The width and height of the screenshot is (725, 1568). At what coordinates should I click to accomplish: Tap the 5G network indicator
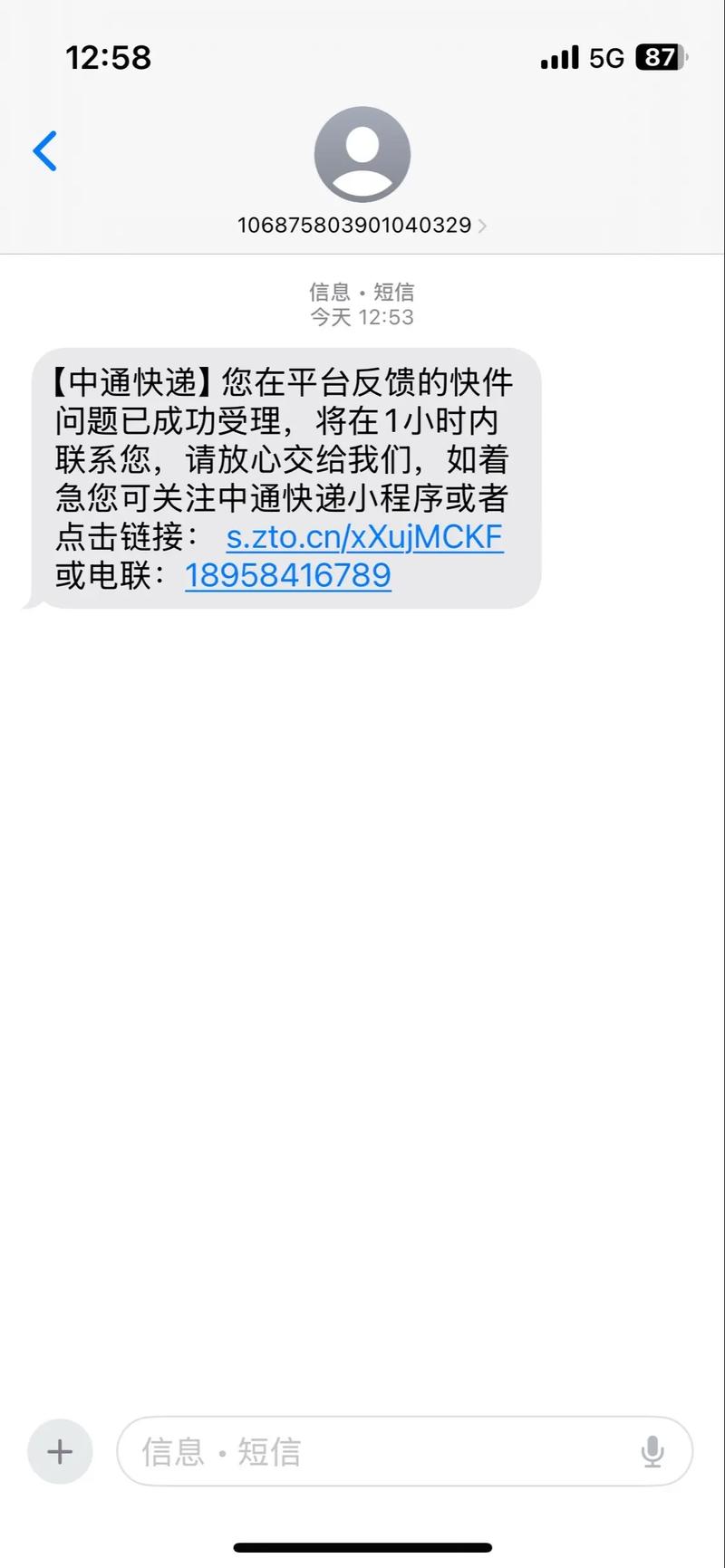(x=608, y=57)
